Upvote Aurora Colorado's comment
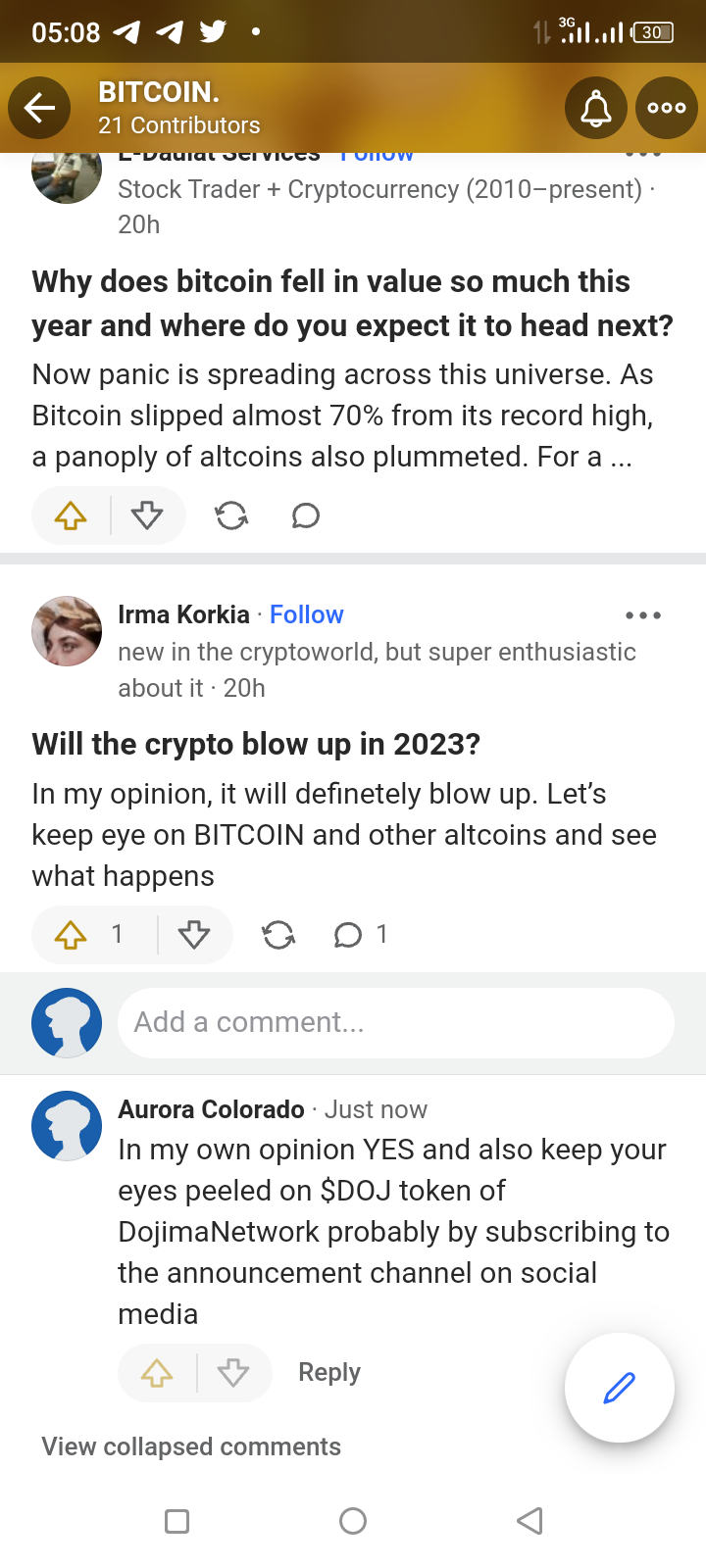 click(157, 1373)
